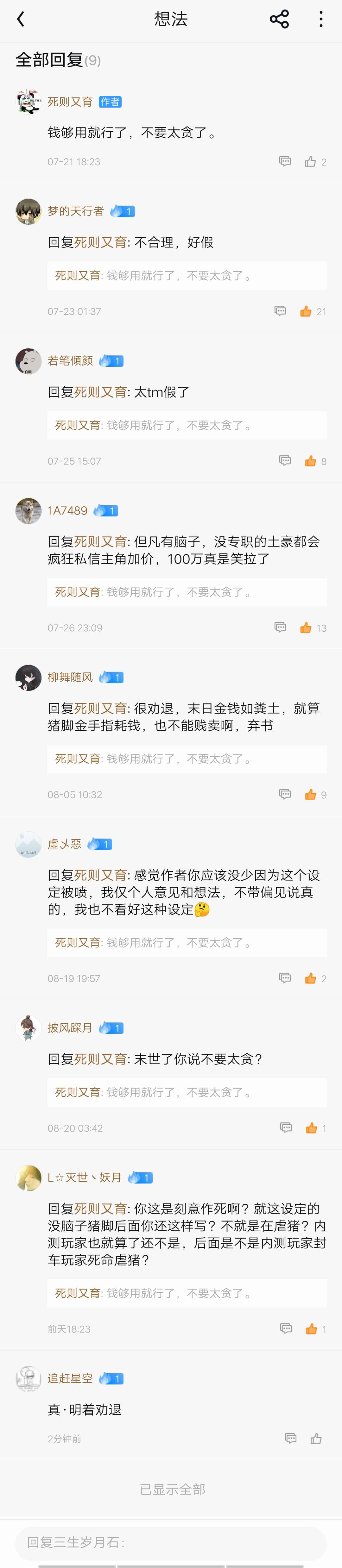The width and height of the screenshot is (342, 1568).
Task: Open L☆灭世丶妖月's profile name
Action: click(x=84, y=1178)
